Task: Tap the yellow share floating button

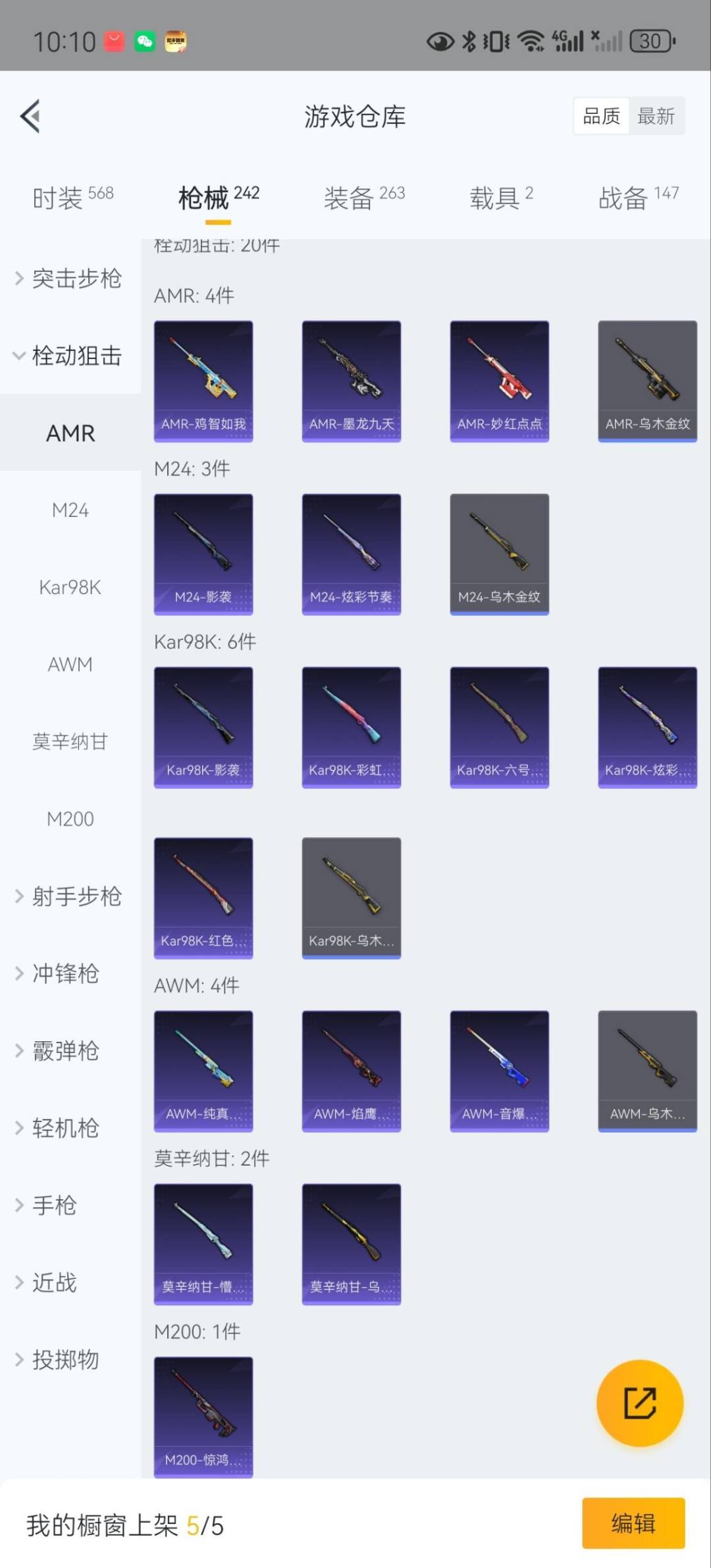Action: pyautogui.click(x=639, y=1403)
